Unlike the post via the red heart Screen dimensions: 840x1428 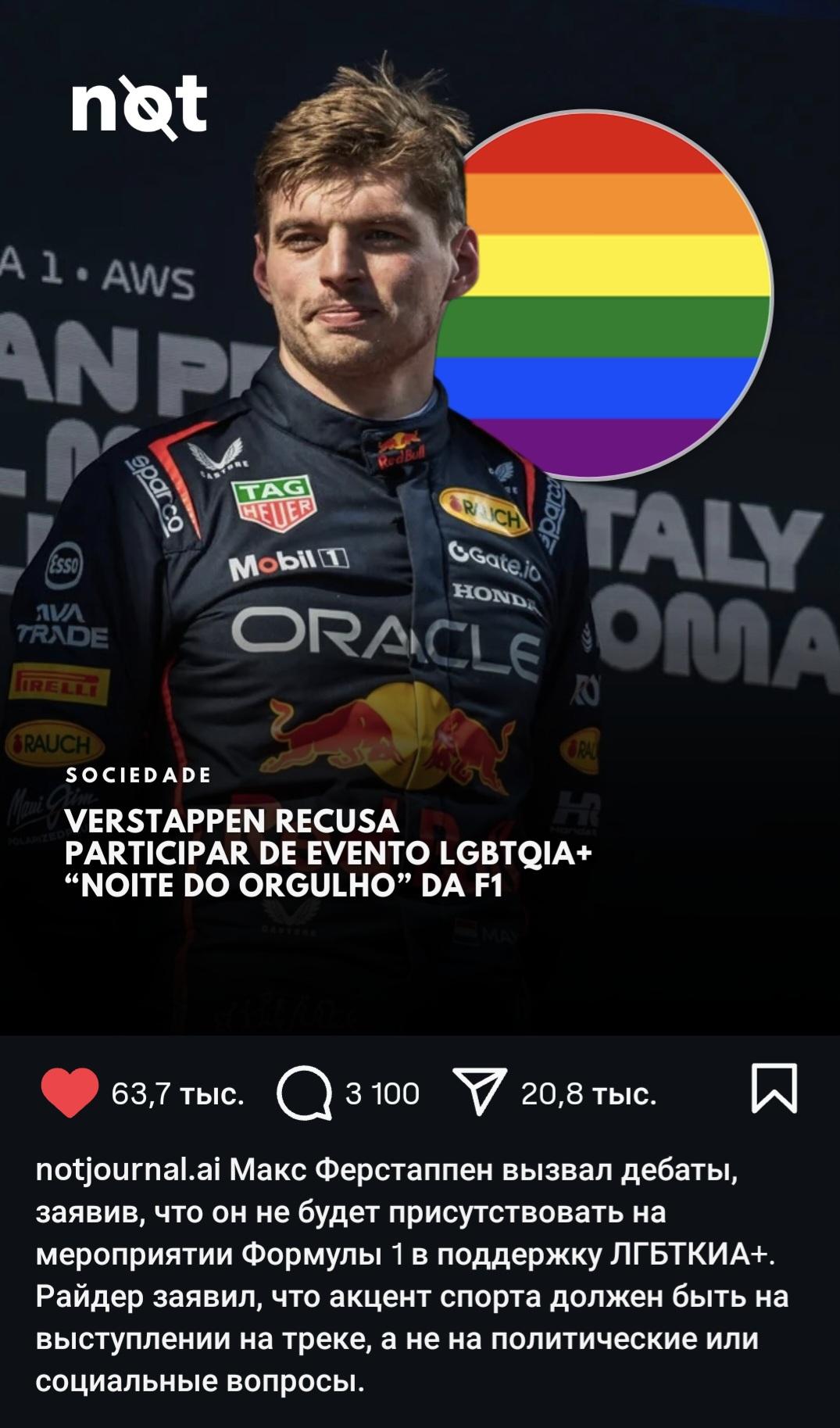coord(70,1092)
